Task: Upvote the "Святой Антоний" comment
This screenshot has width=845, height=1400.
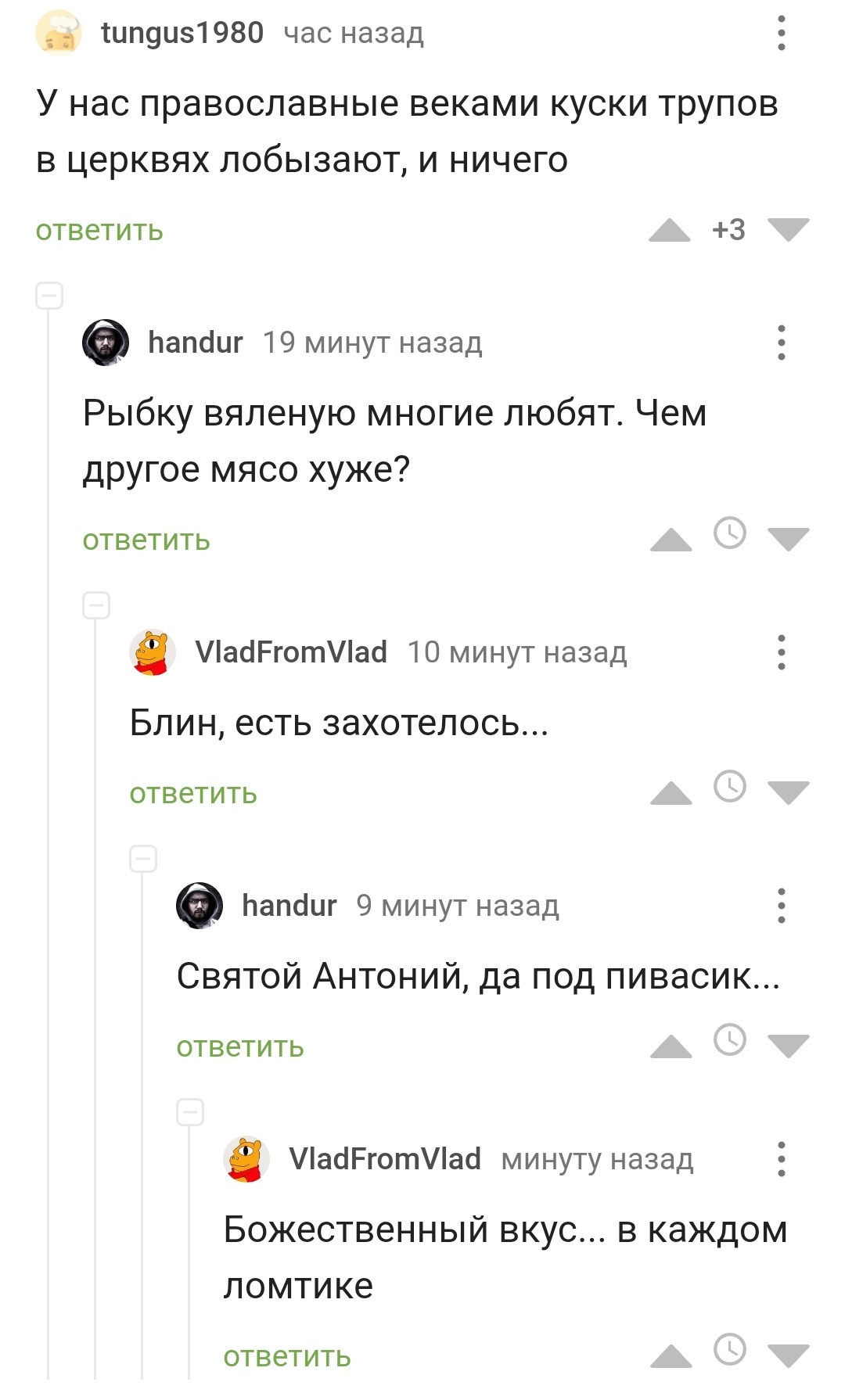Action: tap(671, 1046)
